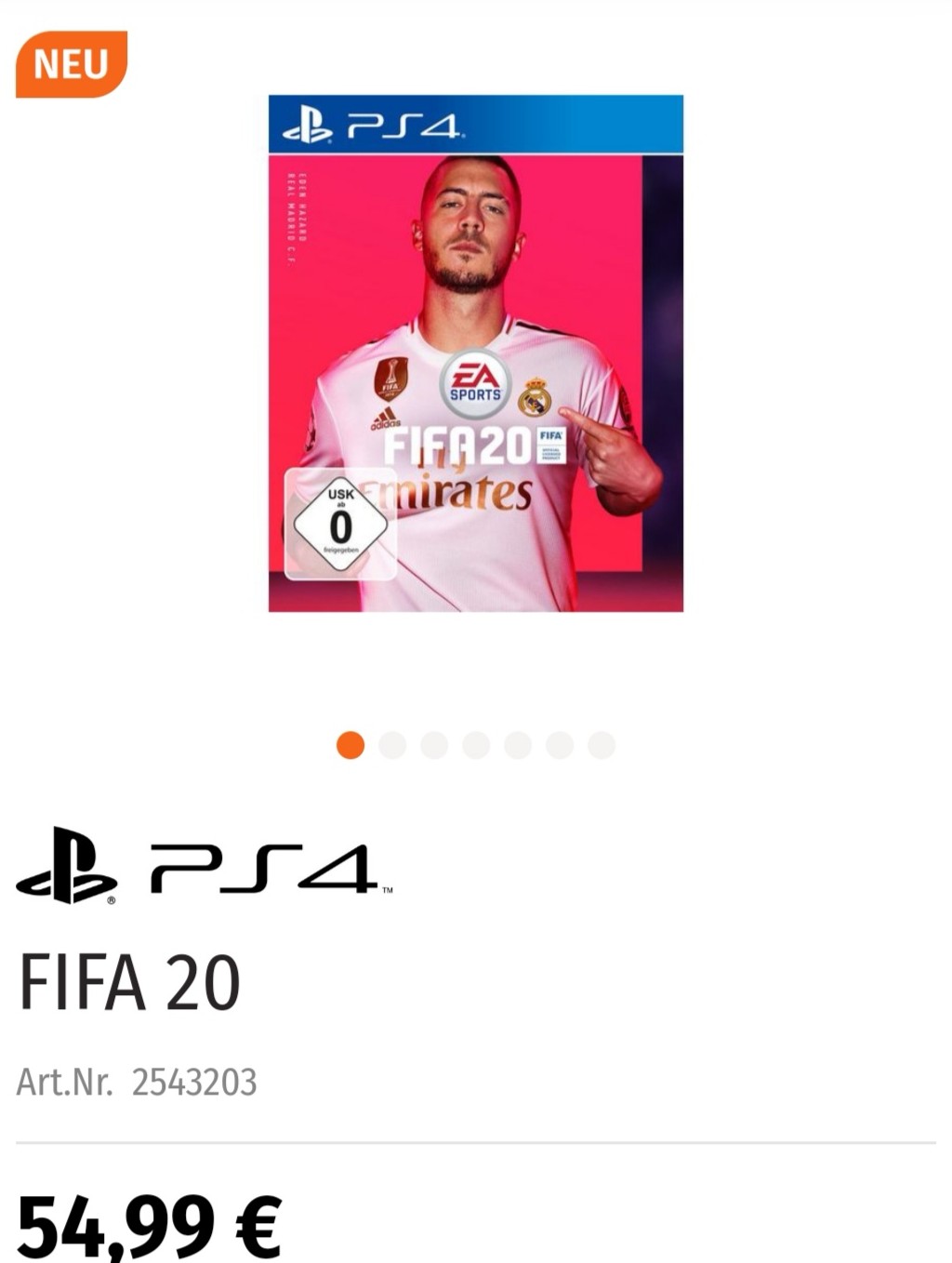Go to the fourth image indicator dot
This screenshot has height=1263, width=952.
click(x=476, y=745)
